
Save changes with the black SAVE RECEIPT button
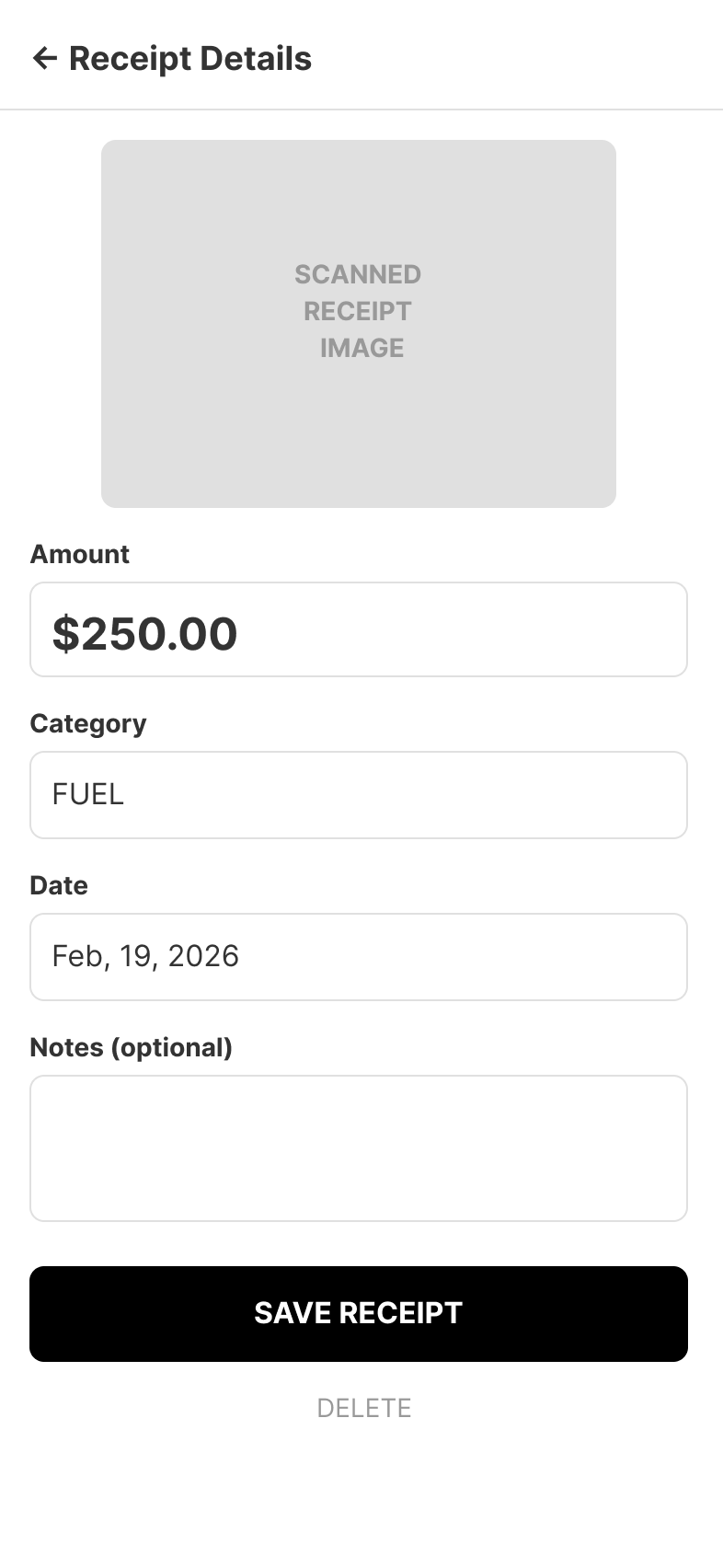(x=359, y=1313)
